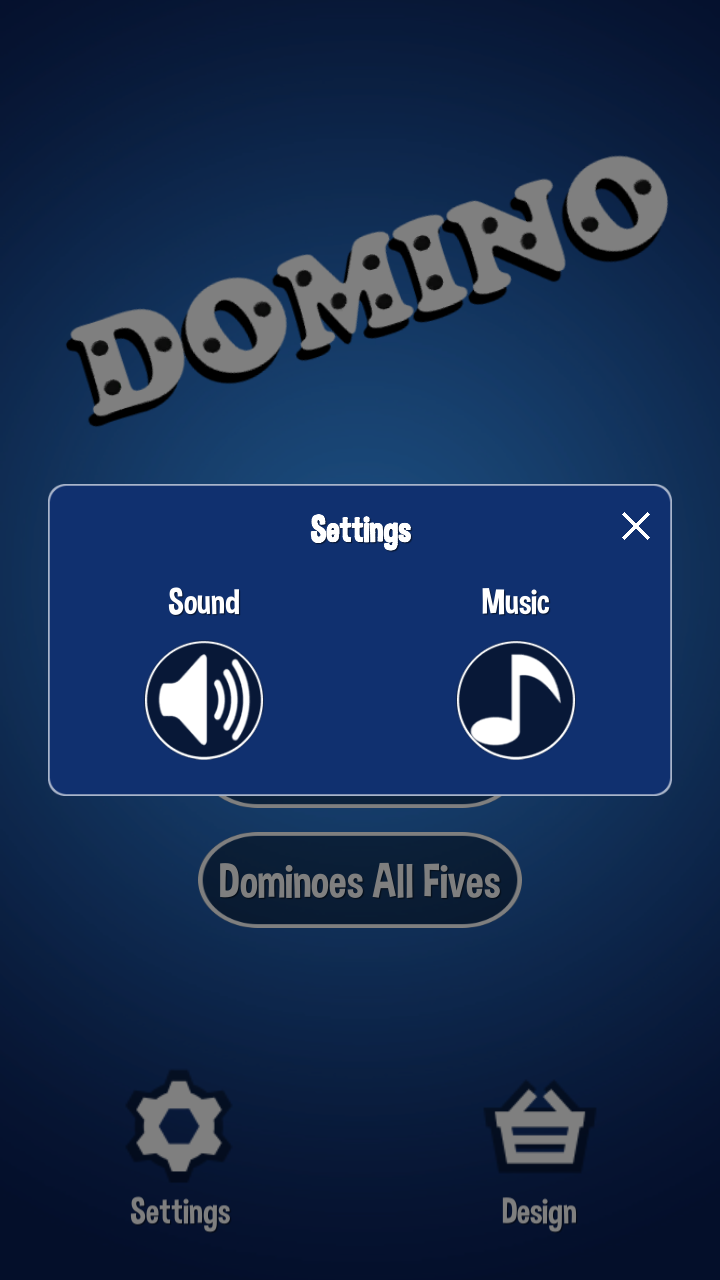Toggle the Music note button

pos(516,700)
